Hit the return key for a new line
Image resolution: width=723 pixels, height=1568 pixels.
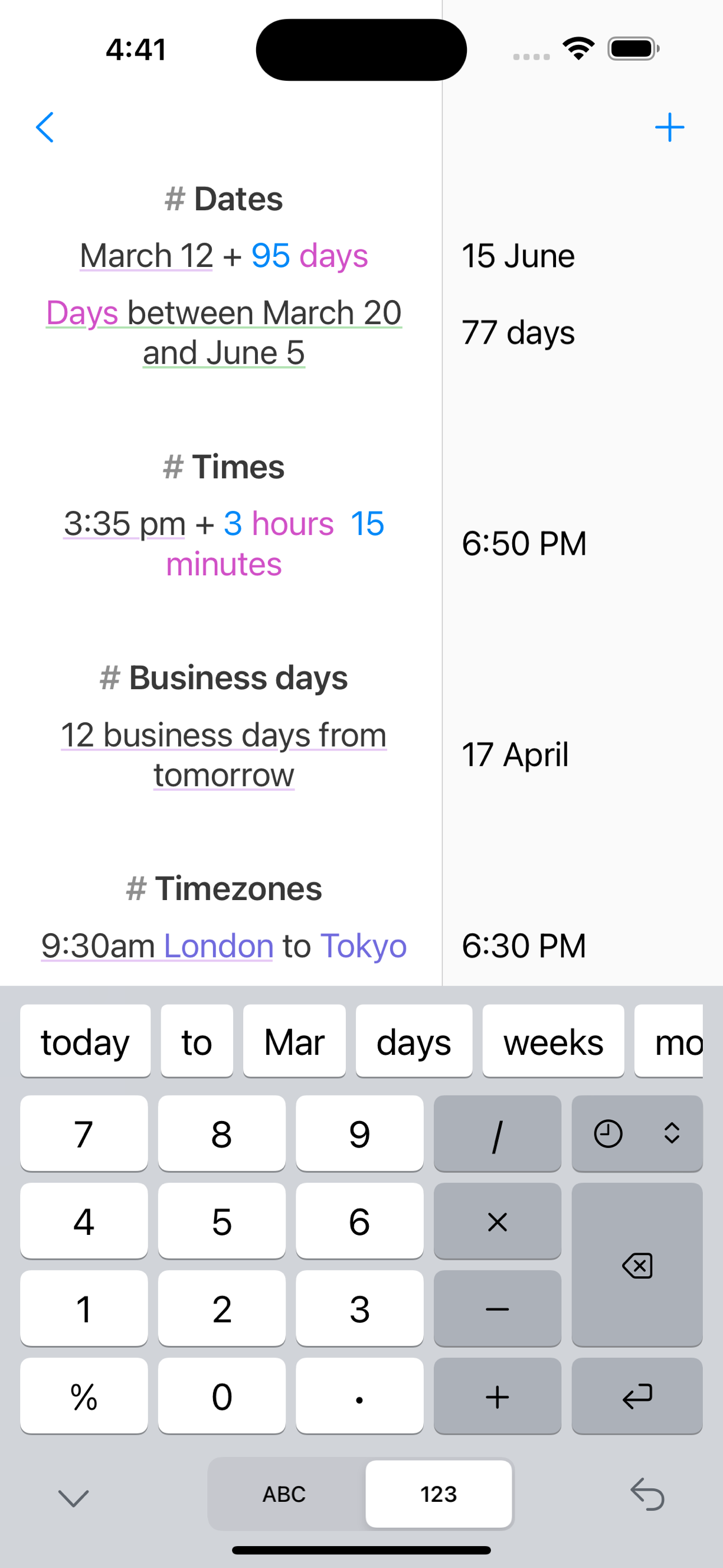click(x=637, y=1396)
